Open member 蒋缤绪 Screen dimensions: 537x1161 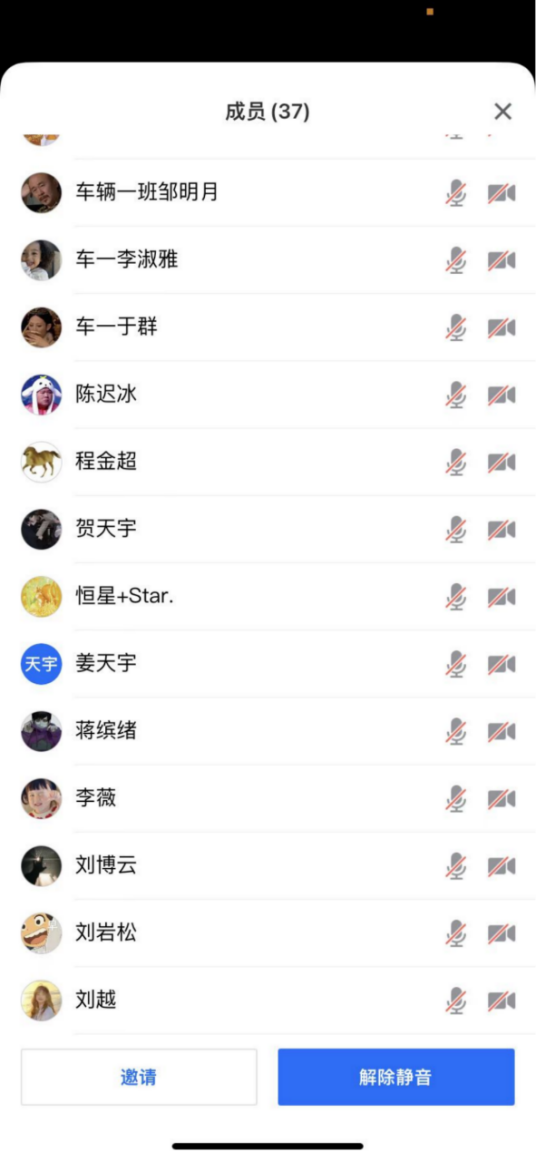tap(268, 731)
